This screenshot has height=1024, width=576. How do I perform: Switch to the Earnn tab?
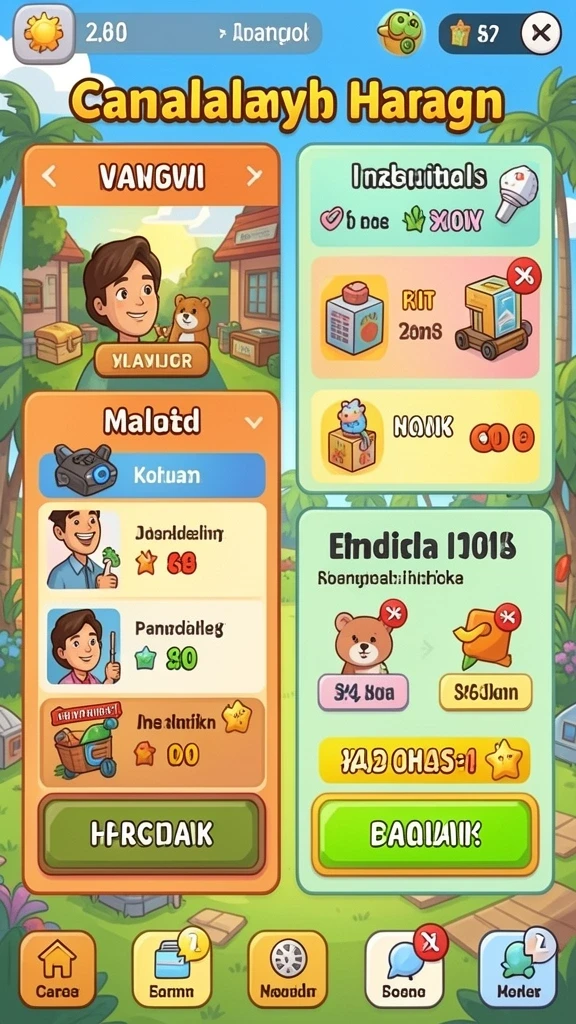click(171, 970)
